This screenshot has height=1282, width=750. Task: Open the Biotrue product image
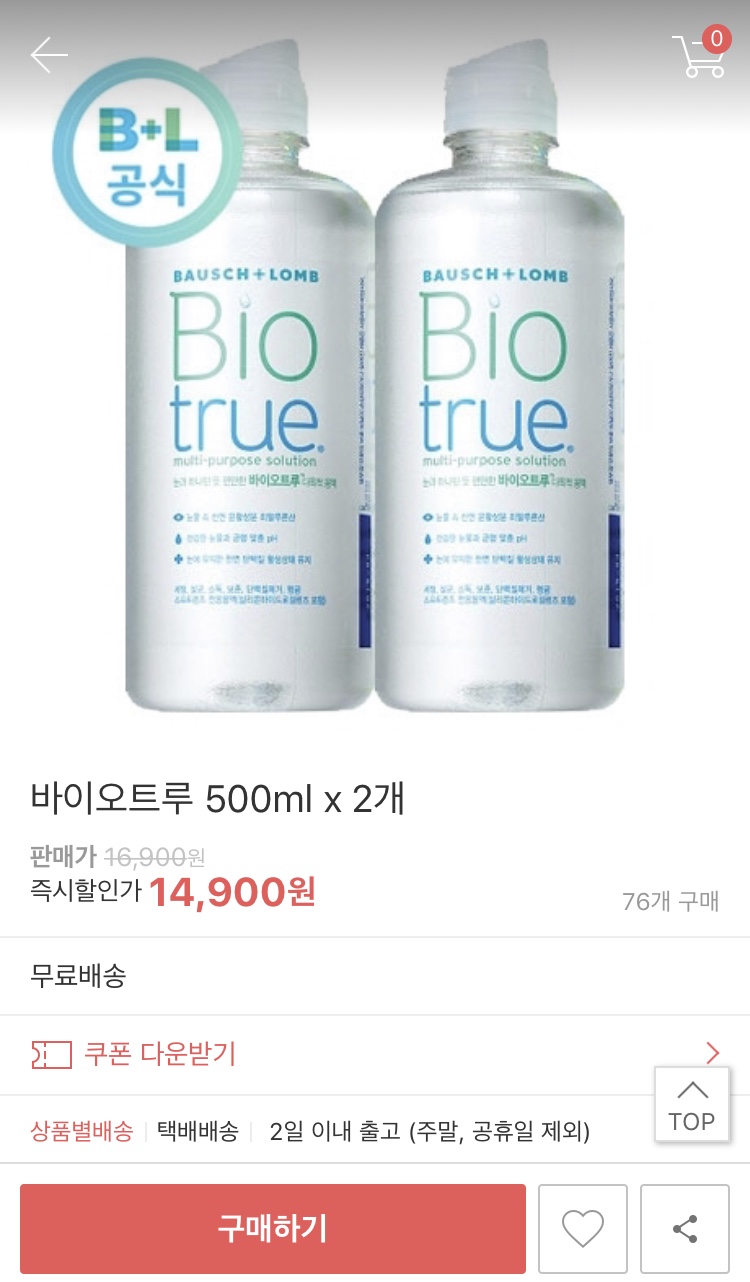[x=375, y=400]
